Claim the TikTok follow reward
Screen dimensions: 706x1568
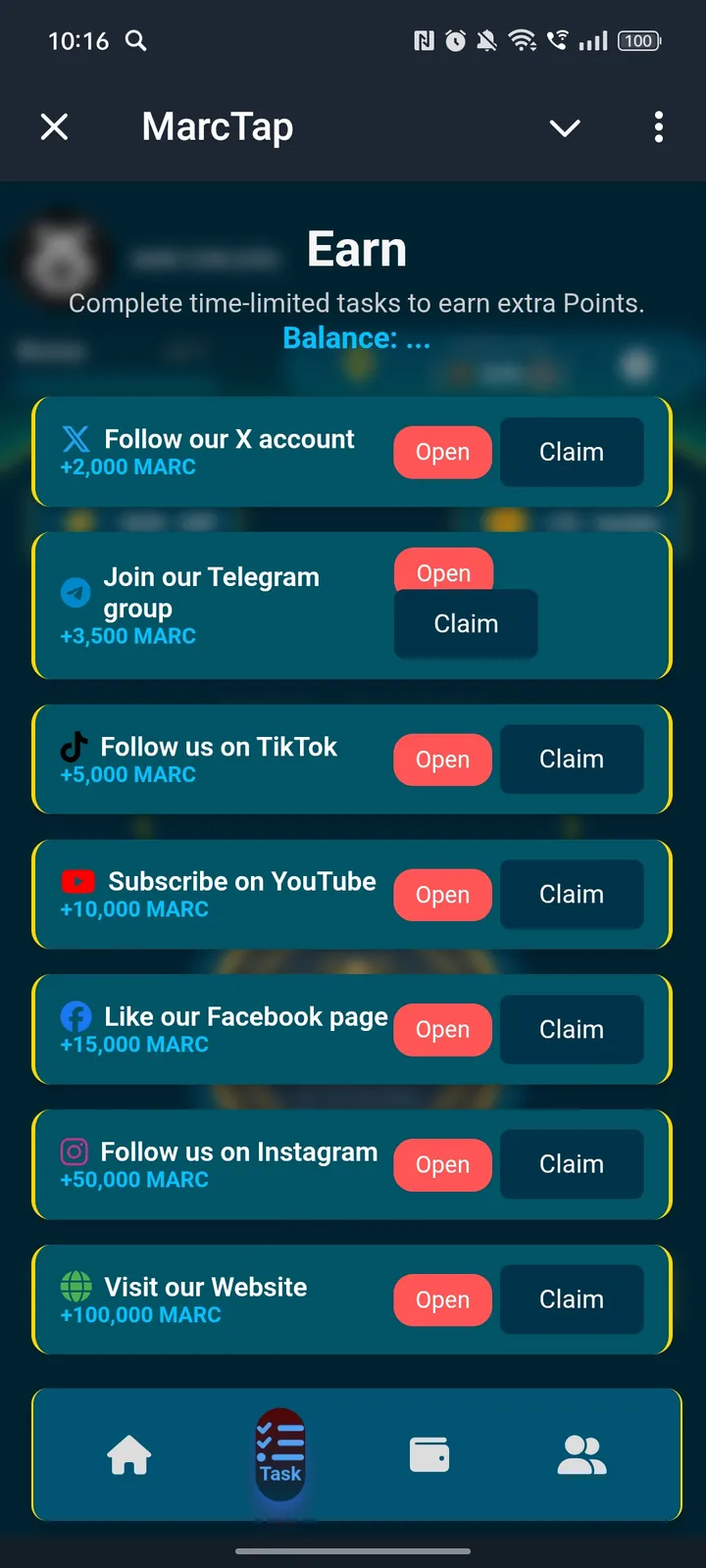[572, 759]
